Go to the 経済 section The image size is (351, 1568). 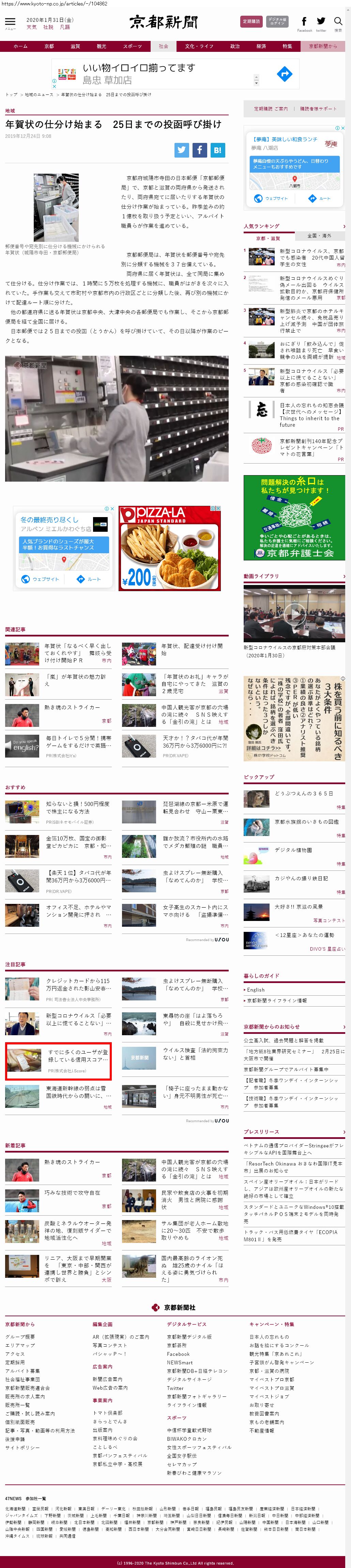tap(261, 46)
